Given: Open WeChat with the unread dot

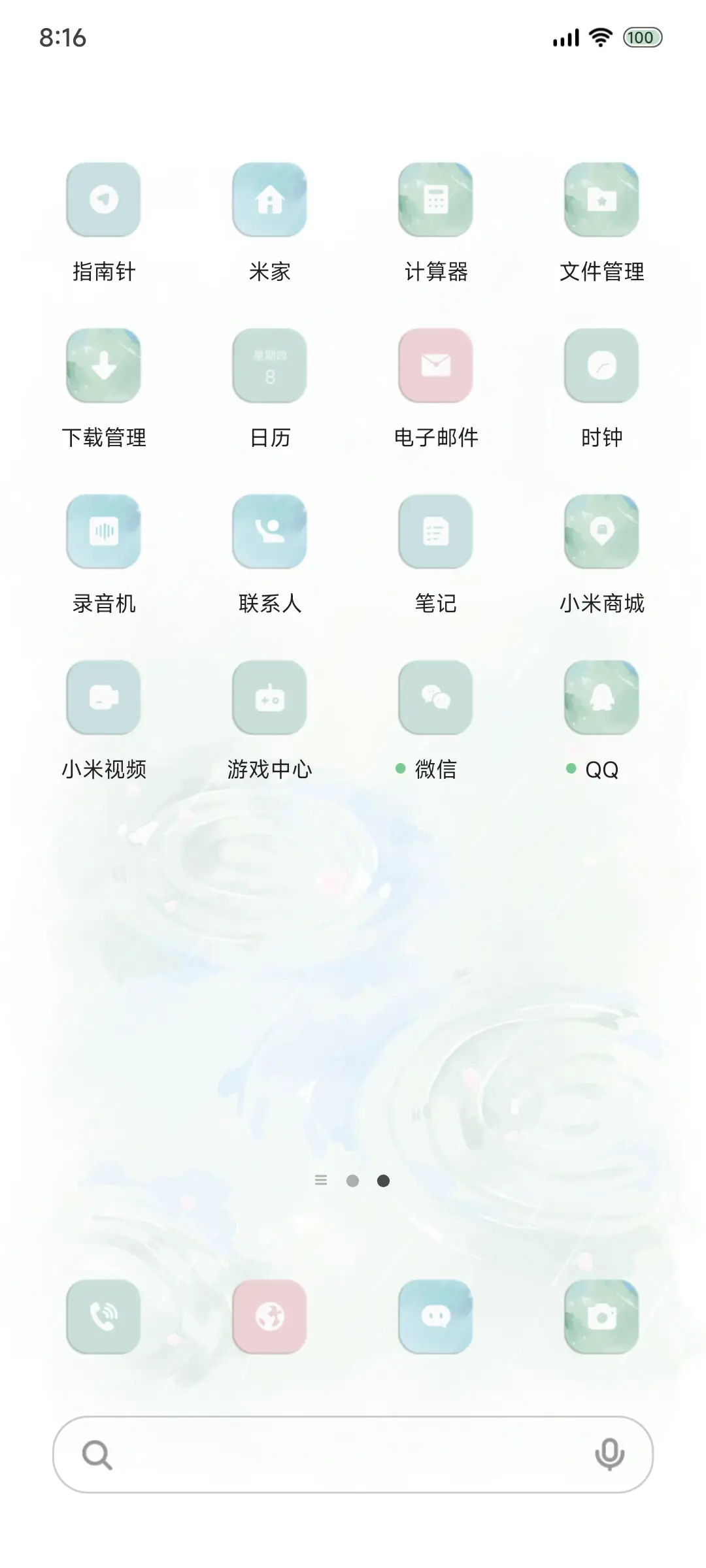Looking at the screenshot, I should point(435,697).
